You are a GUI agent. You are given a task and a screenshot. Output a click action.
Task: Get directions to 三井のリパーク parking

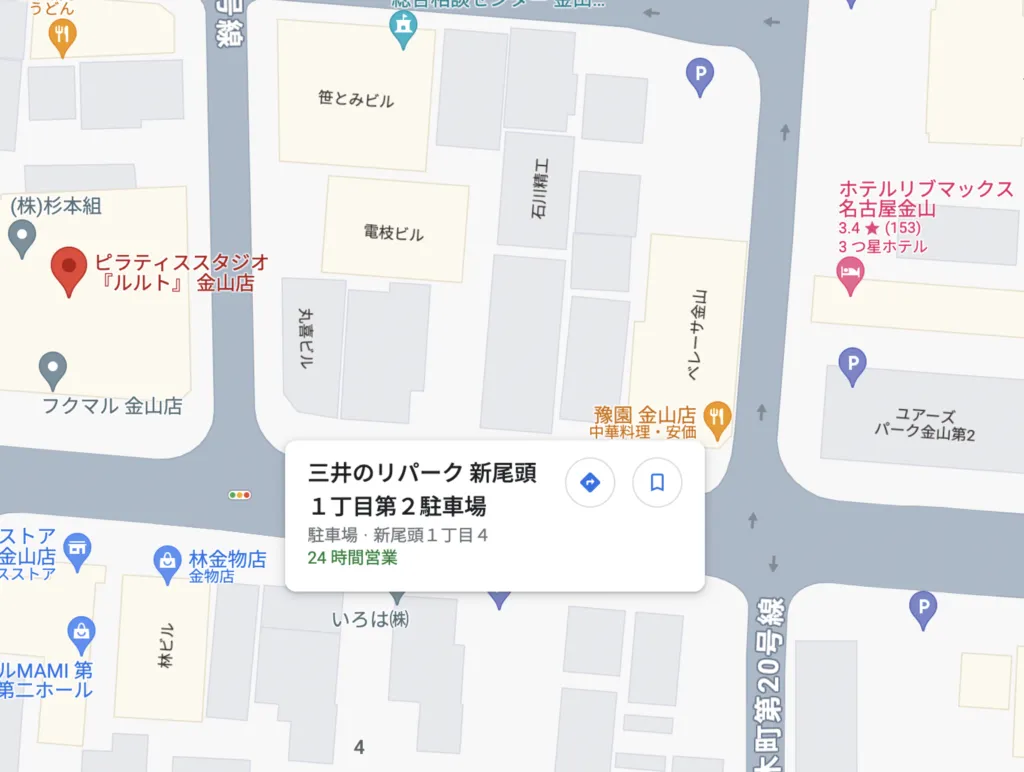tap(590, 483)
